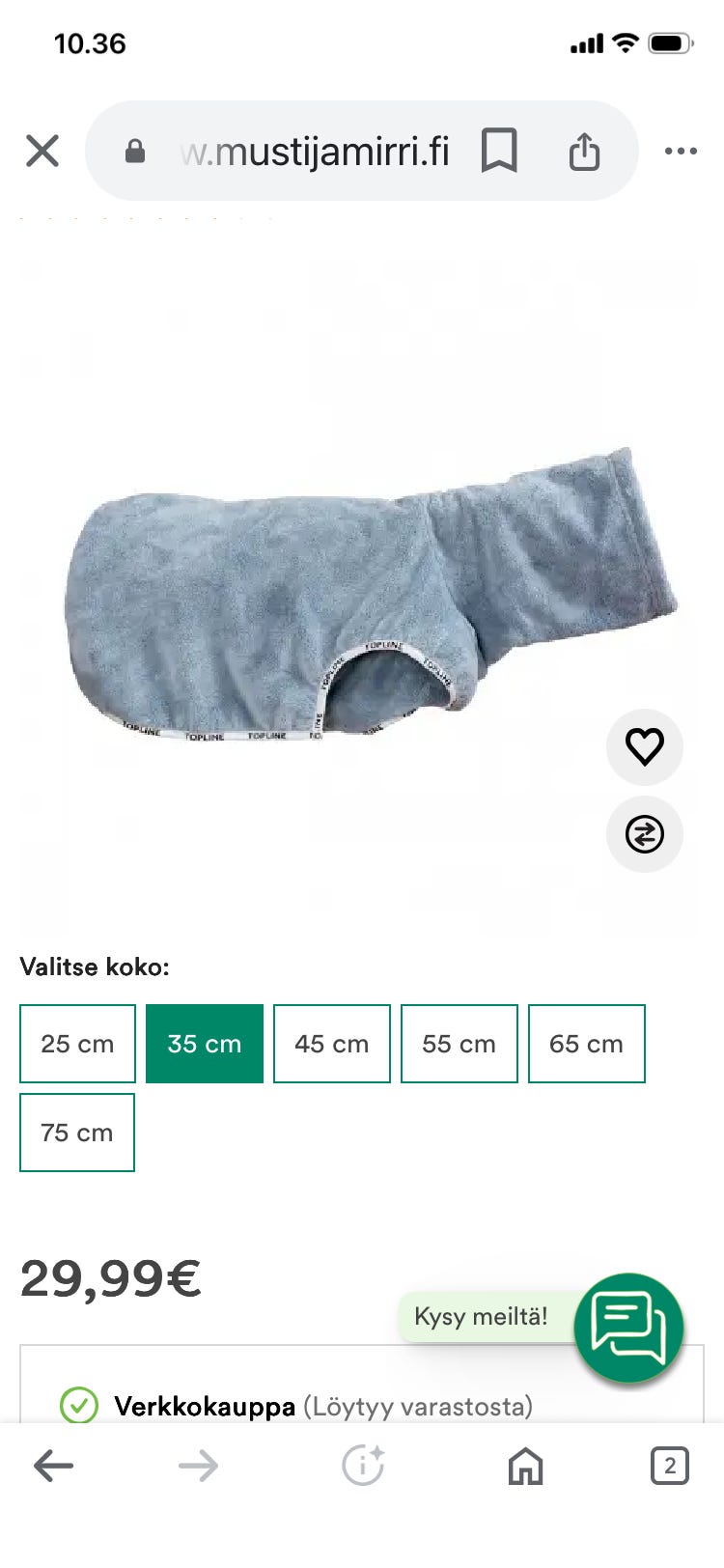Screen dimensions: 724x1568
Task: Select the 45 cm size option
Action: (331, 1044)
